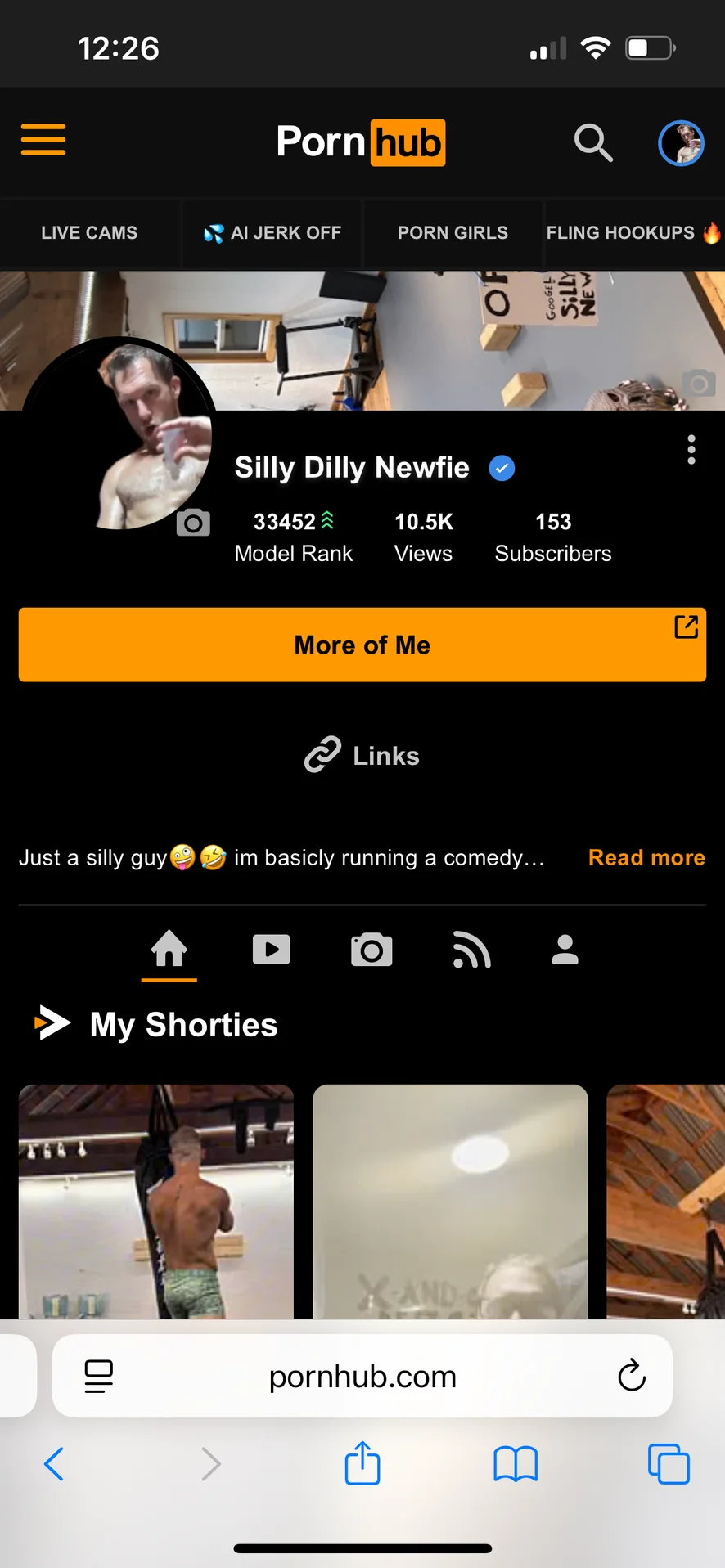This screenshot has height=1568, width=725.
Task: Open the hamburger menu
Action: (43, 140)
